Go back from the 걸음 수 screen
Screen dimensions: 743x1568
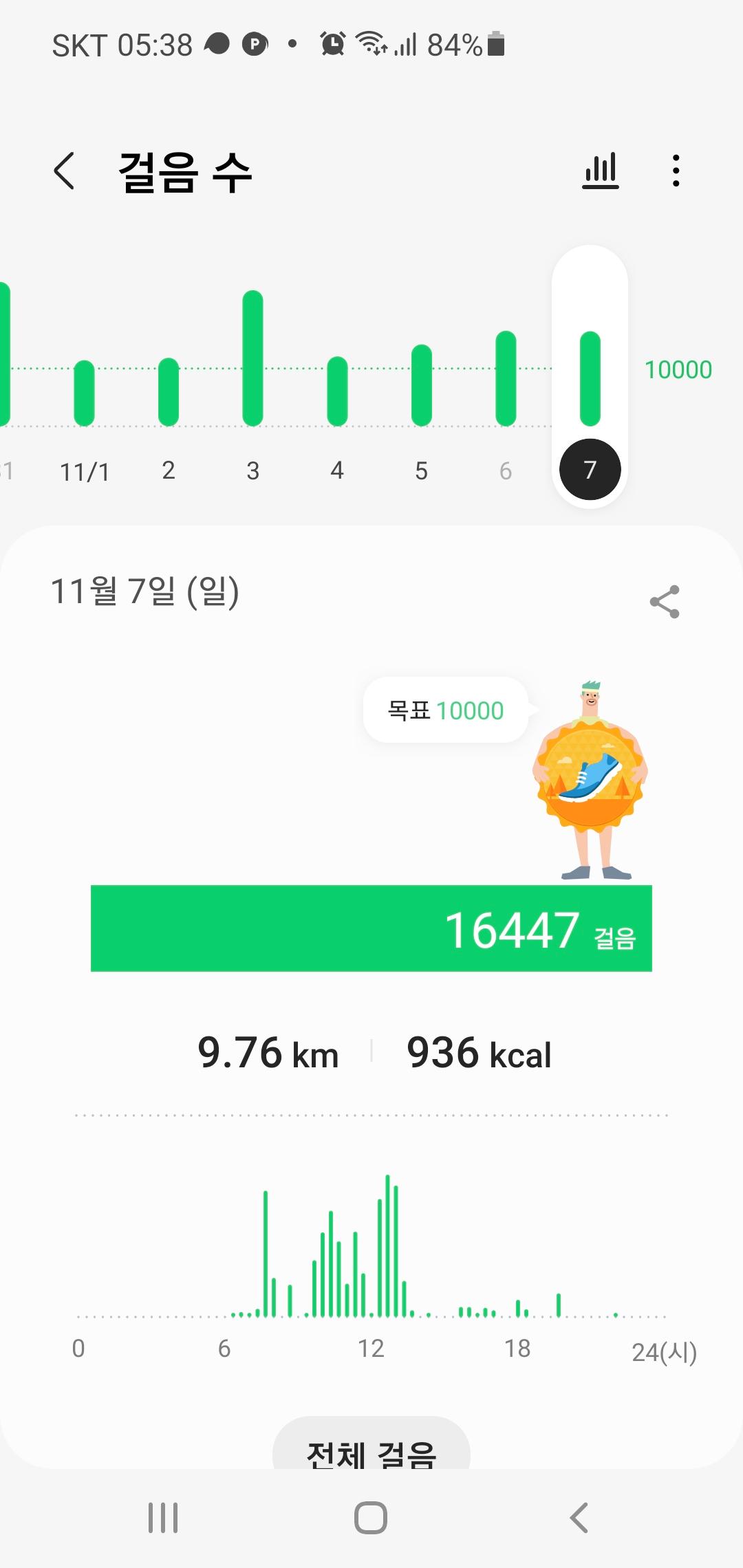[x=64, y=171]
